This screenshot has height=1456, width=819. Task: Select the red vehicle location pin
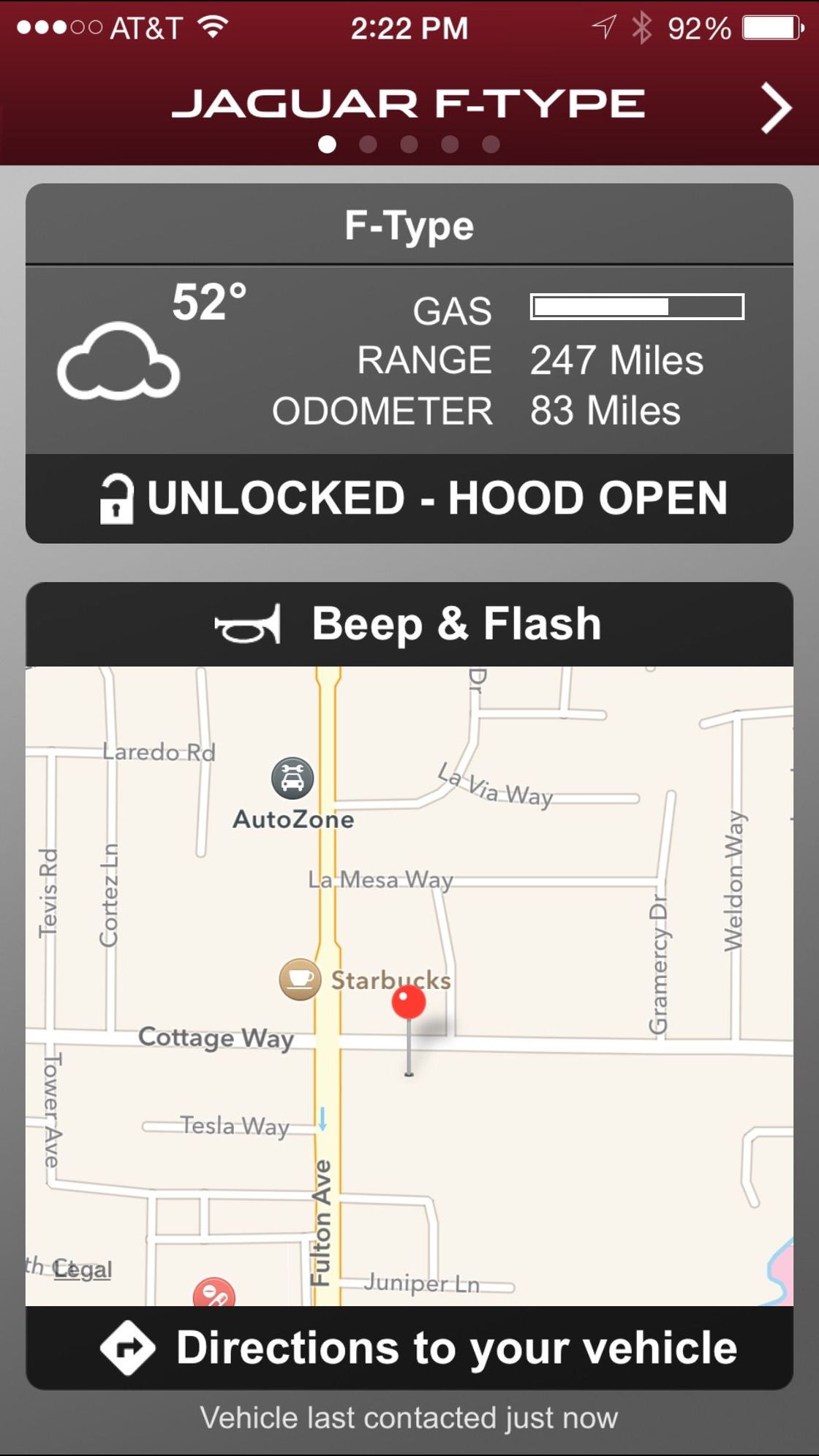409,1003
